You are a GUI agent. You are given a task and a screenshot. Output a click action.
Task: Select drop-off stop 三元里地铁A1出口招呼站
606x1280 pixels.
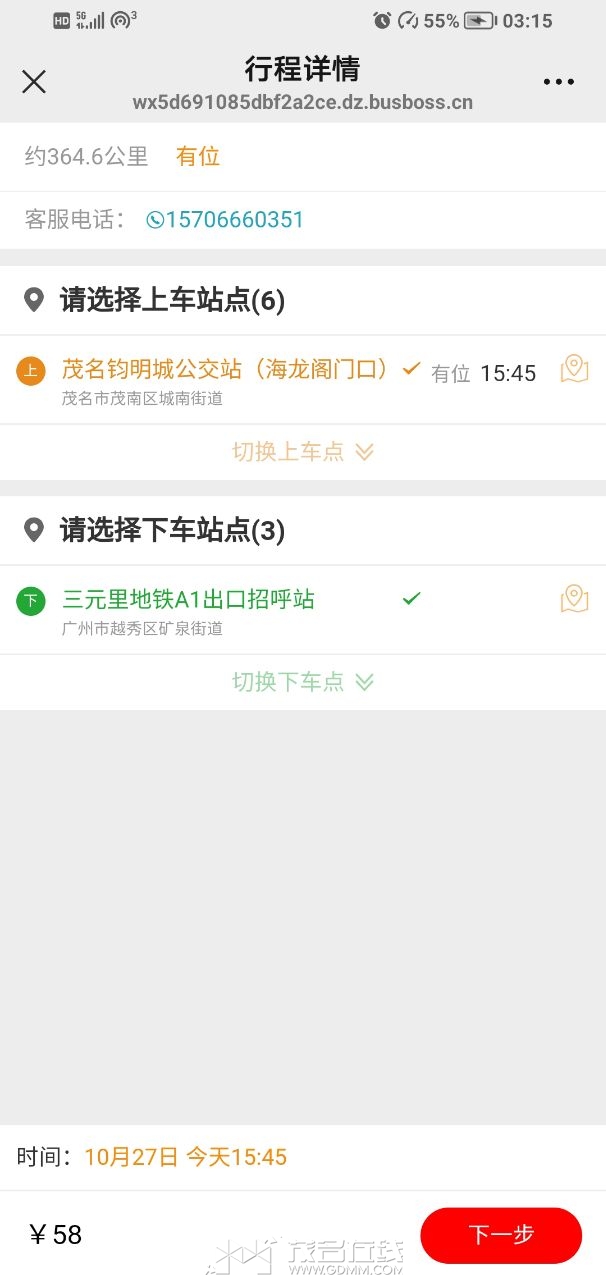click(x=190, y=600)
